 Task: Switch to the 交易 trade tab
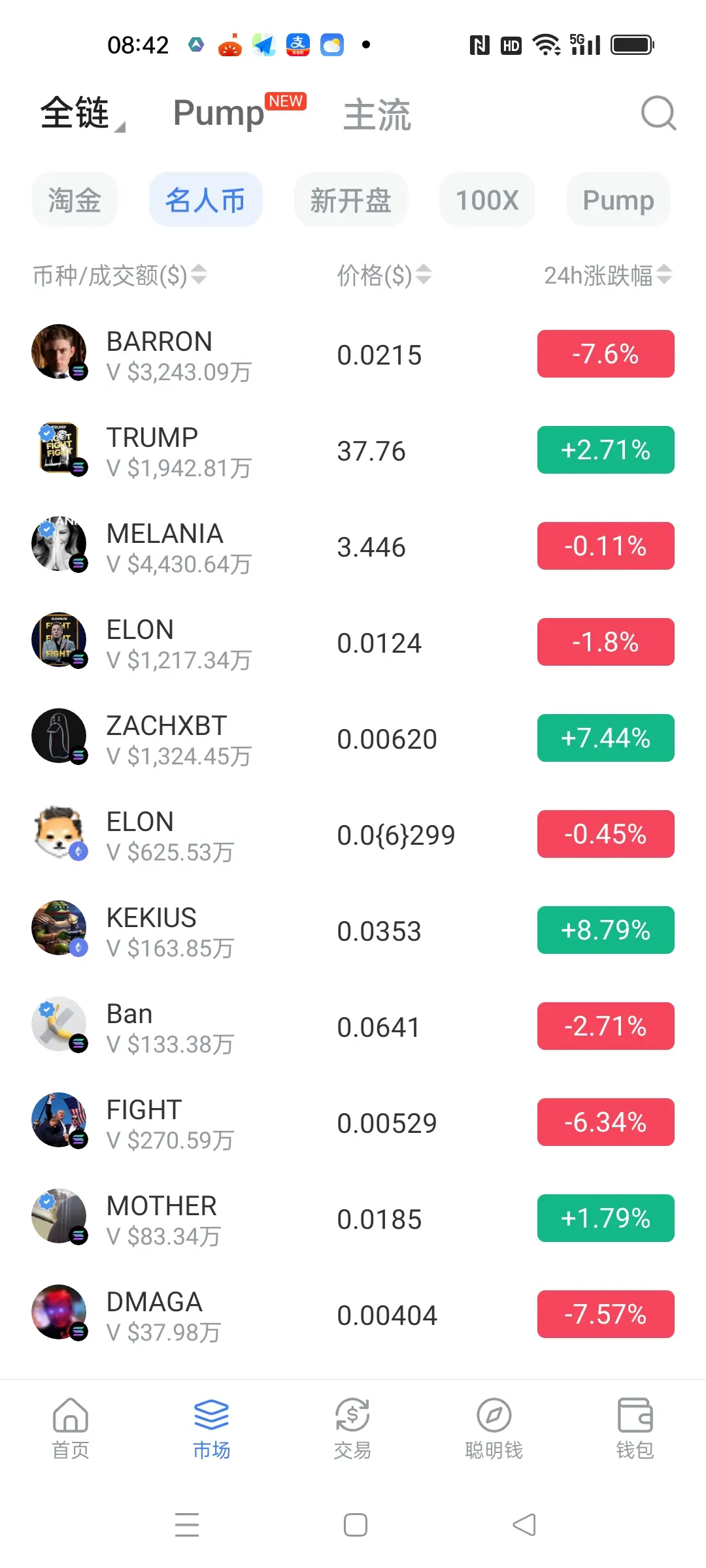coord(352,1427)
